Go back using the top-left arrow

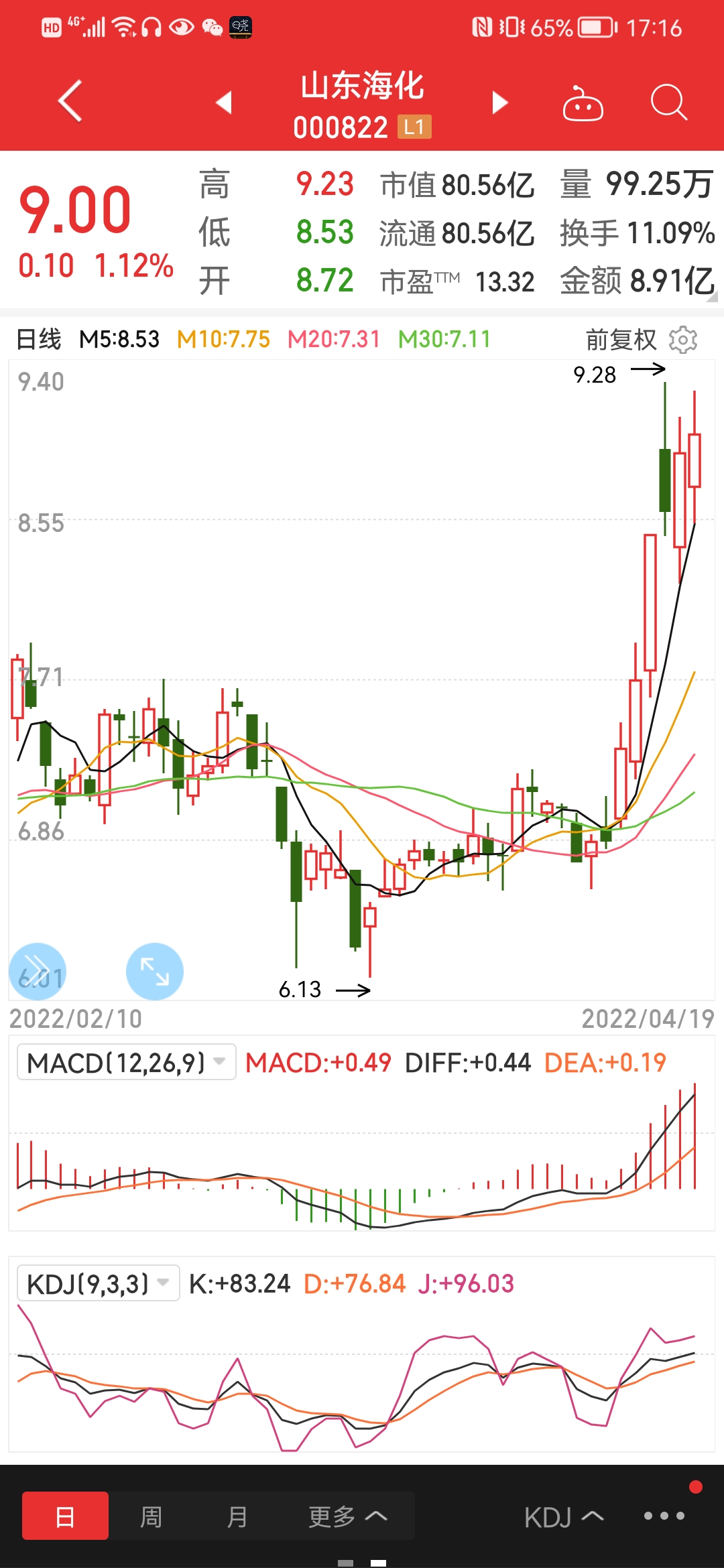[x=70, y=101]
